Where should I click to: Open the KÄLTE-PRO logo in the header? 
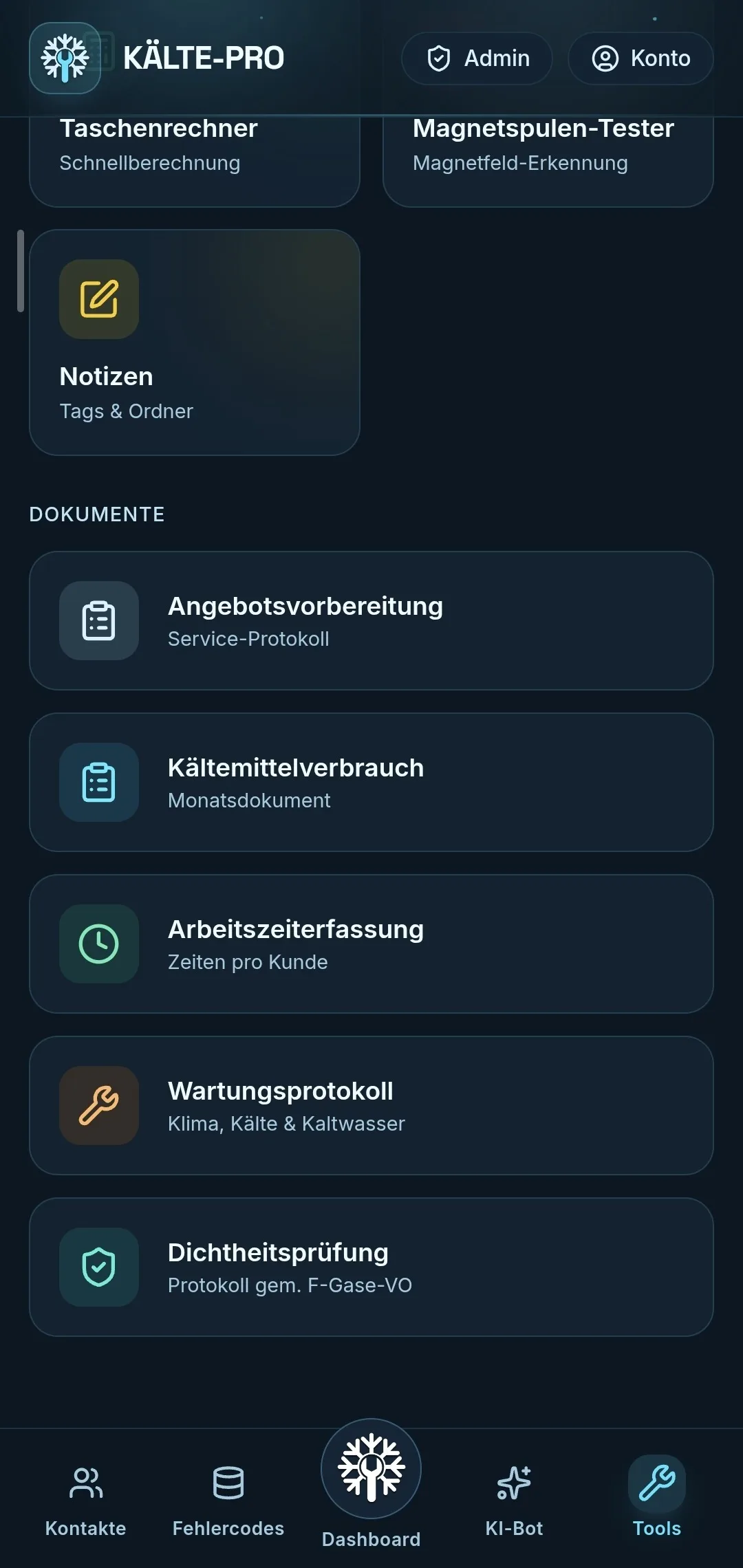point(65,58)
